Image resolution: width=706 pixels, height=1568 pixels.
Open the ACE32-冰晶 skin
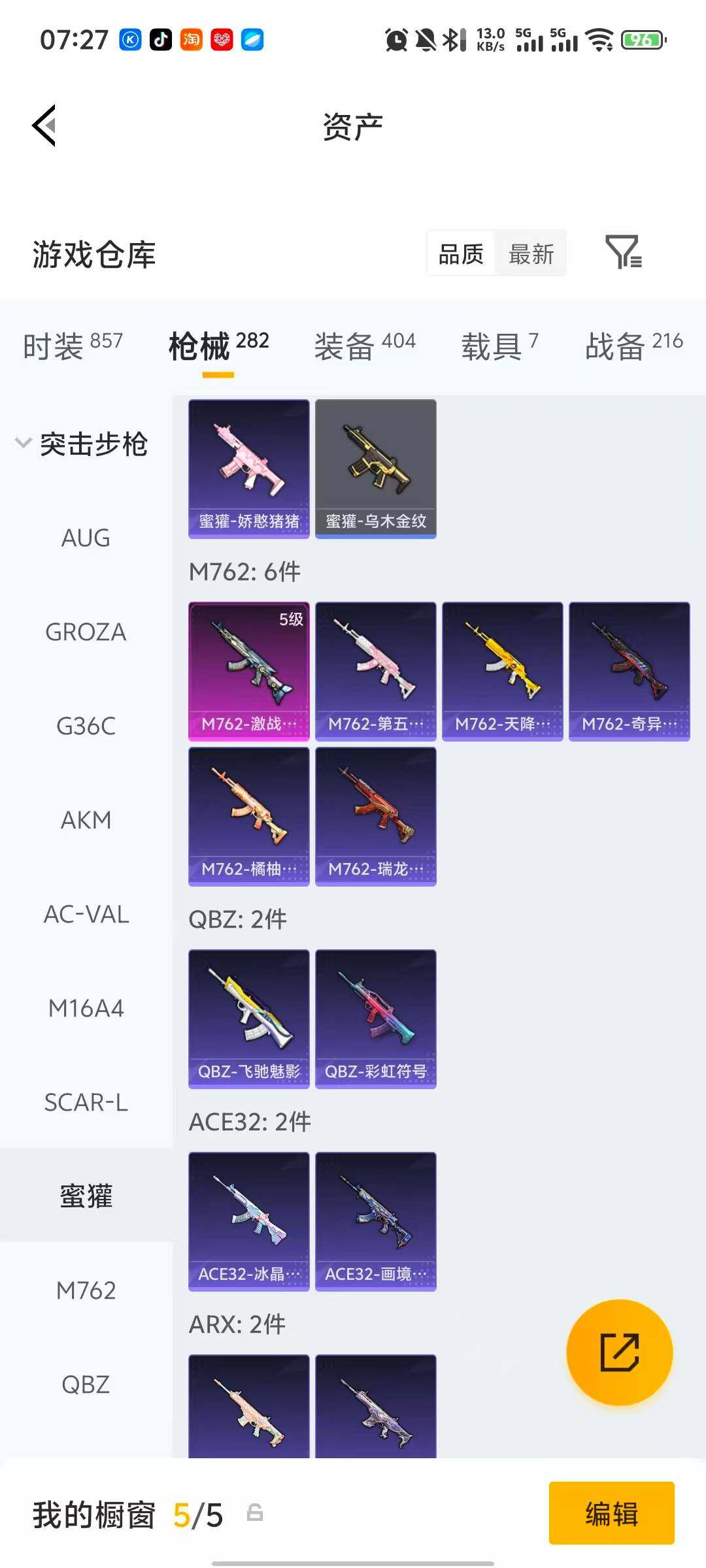[248, 1221]
